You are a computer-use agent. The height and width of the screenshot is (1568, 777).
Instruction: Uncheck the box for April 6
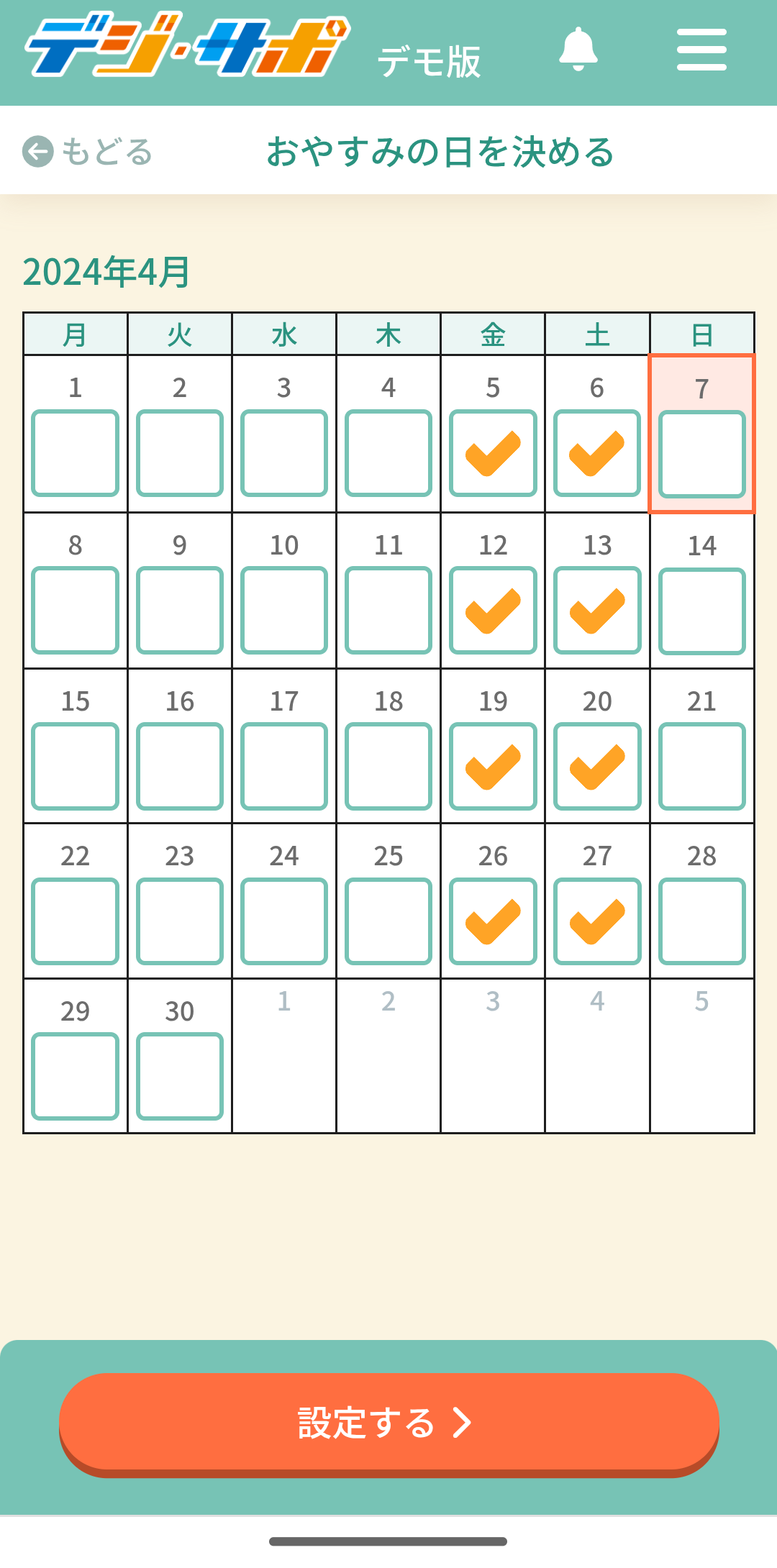pyautogui.click(x=597, y=453)
